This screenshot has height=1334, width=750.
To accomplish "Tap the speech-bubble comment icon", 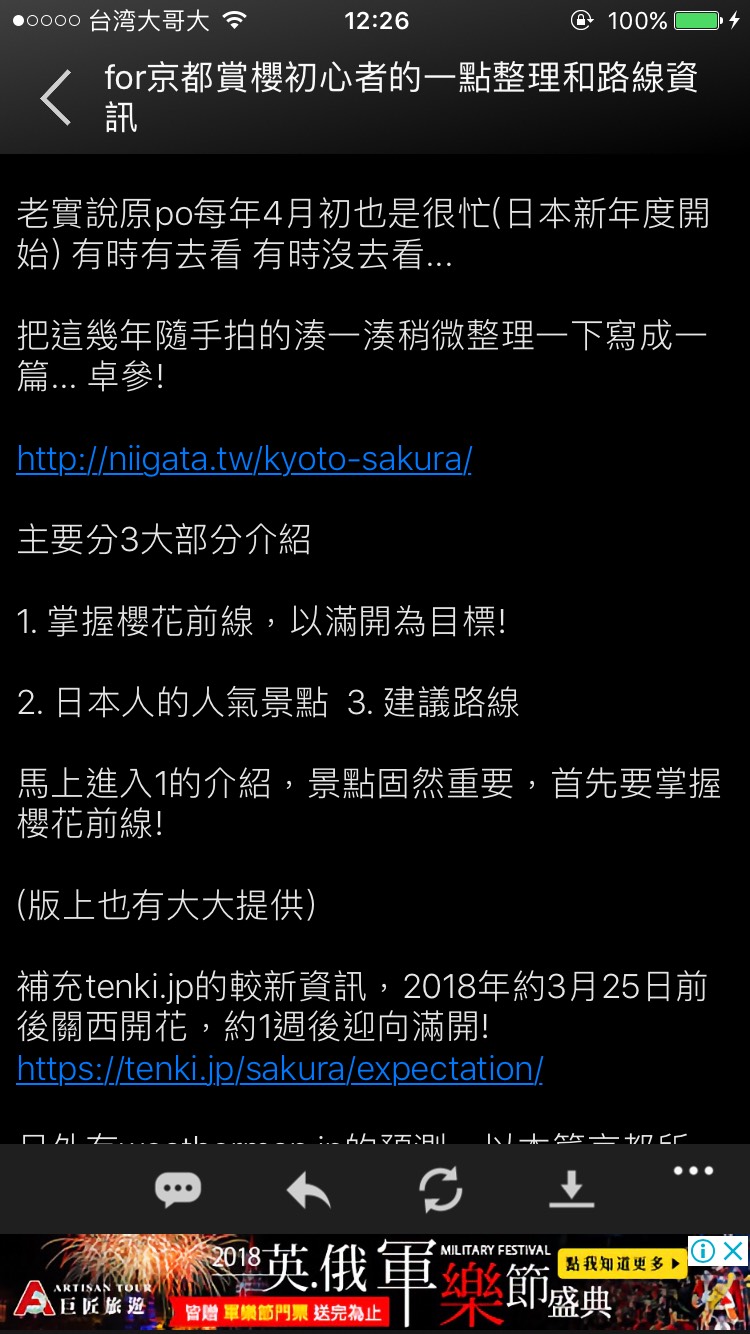I will 178,1189.
